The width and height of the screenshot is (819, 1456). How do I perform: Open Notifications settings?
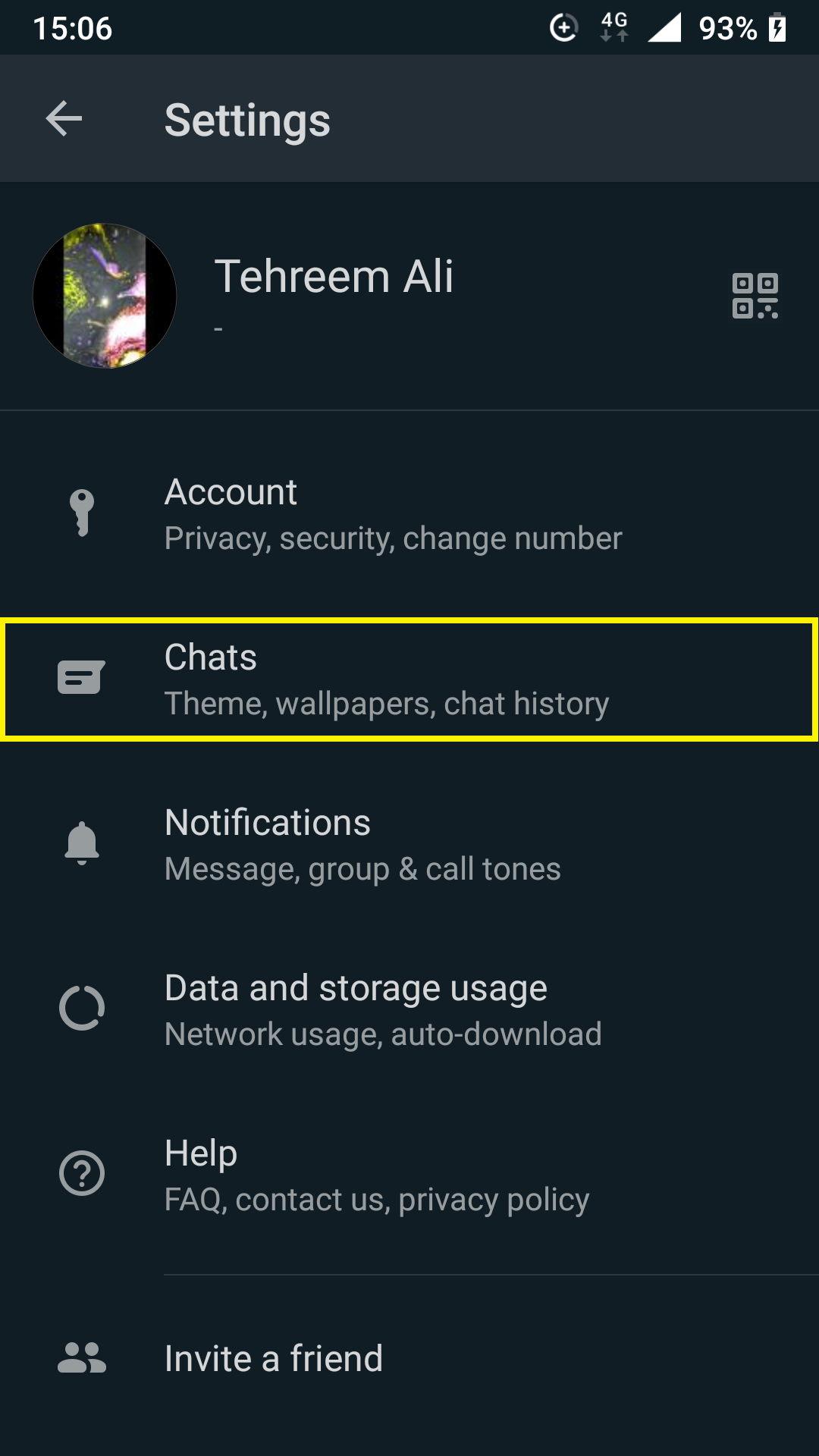tap(362, 843)
